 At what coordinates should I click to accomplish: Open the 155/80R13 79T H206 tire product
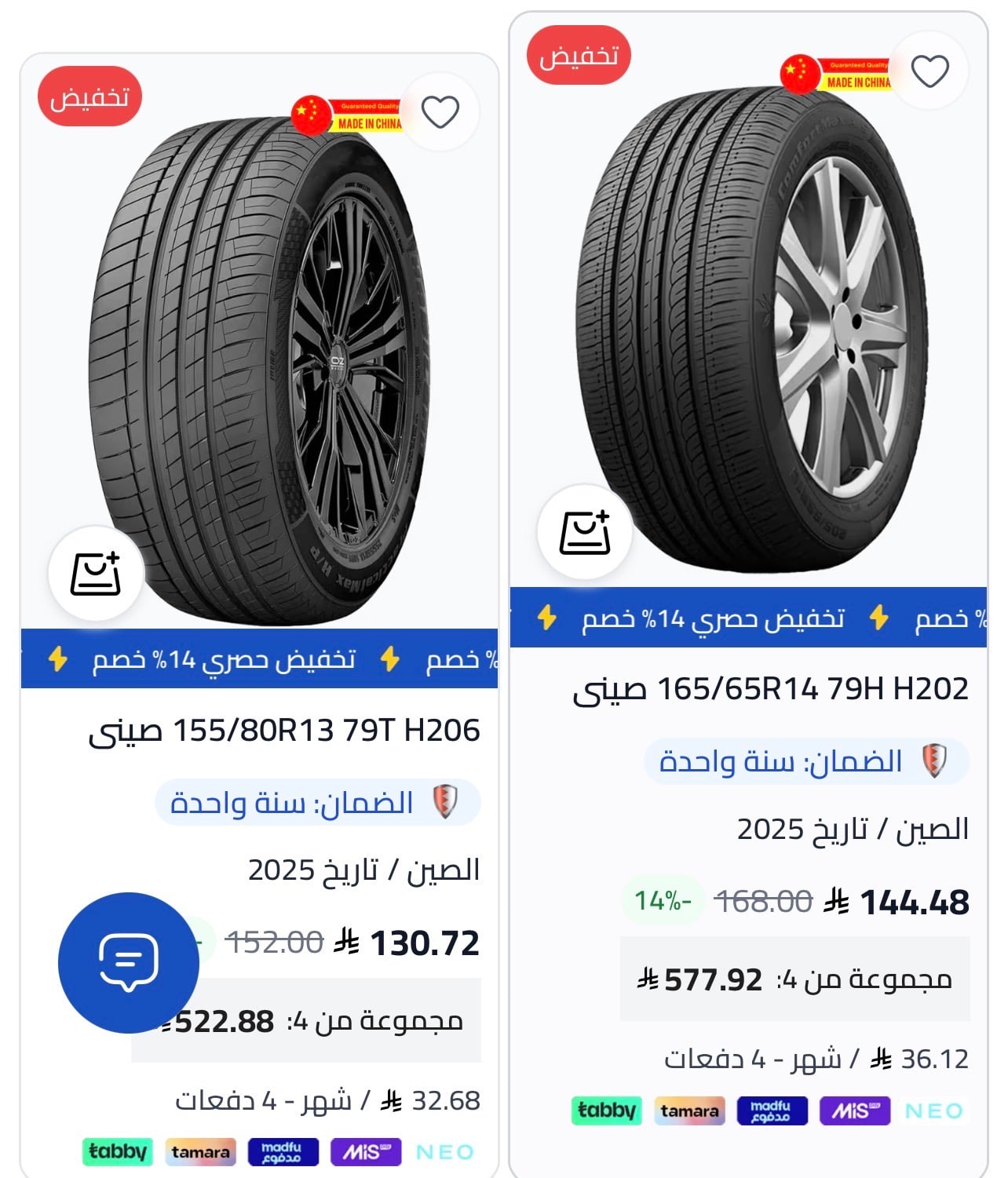point(283,731)
